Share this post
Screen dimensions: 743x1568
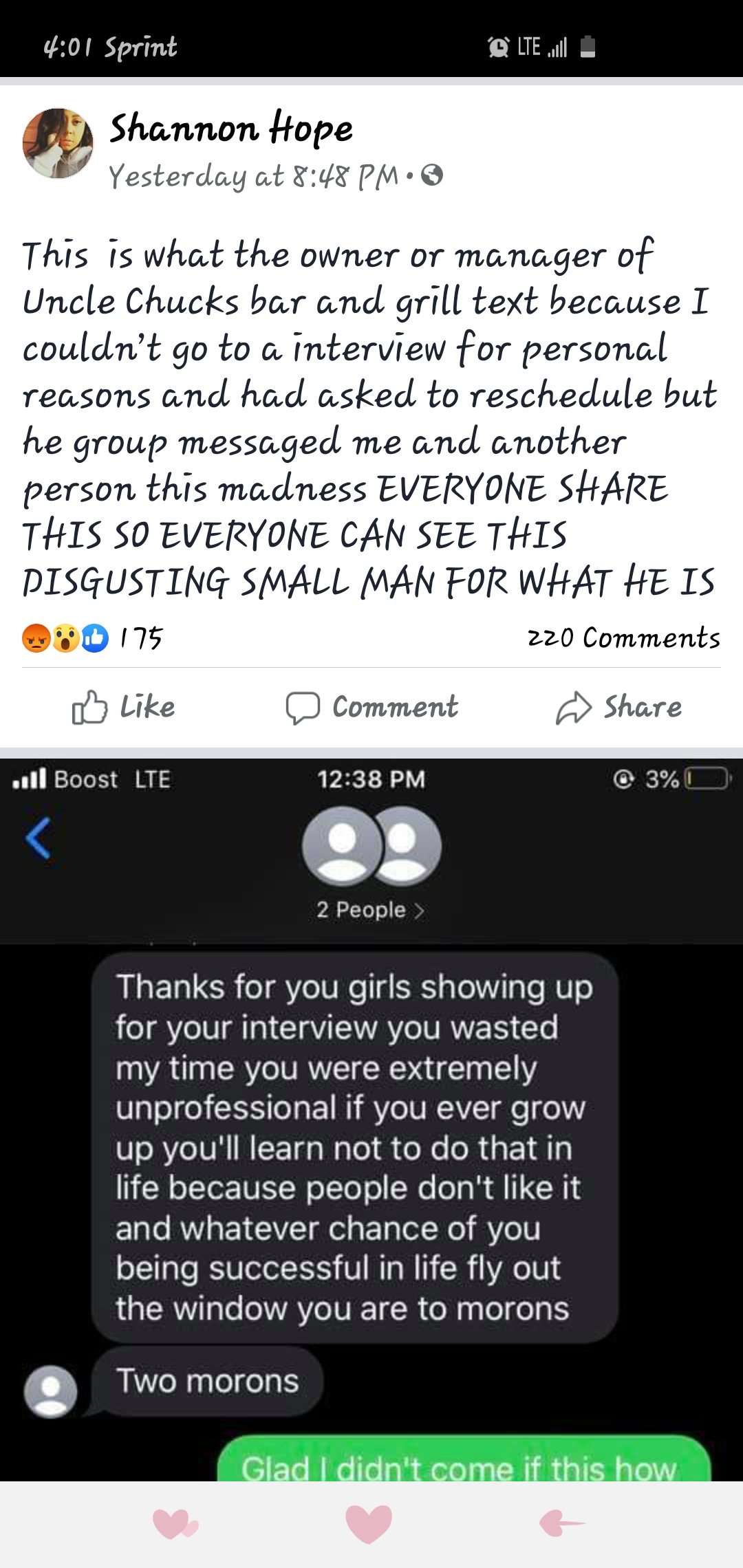pos(619,707)
